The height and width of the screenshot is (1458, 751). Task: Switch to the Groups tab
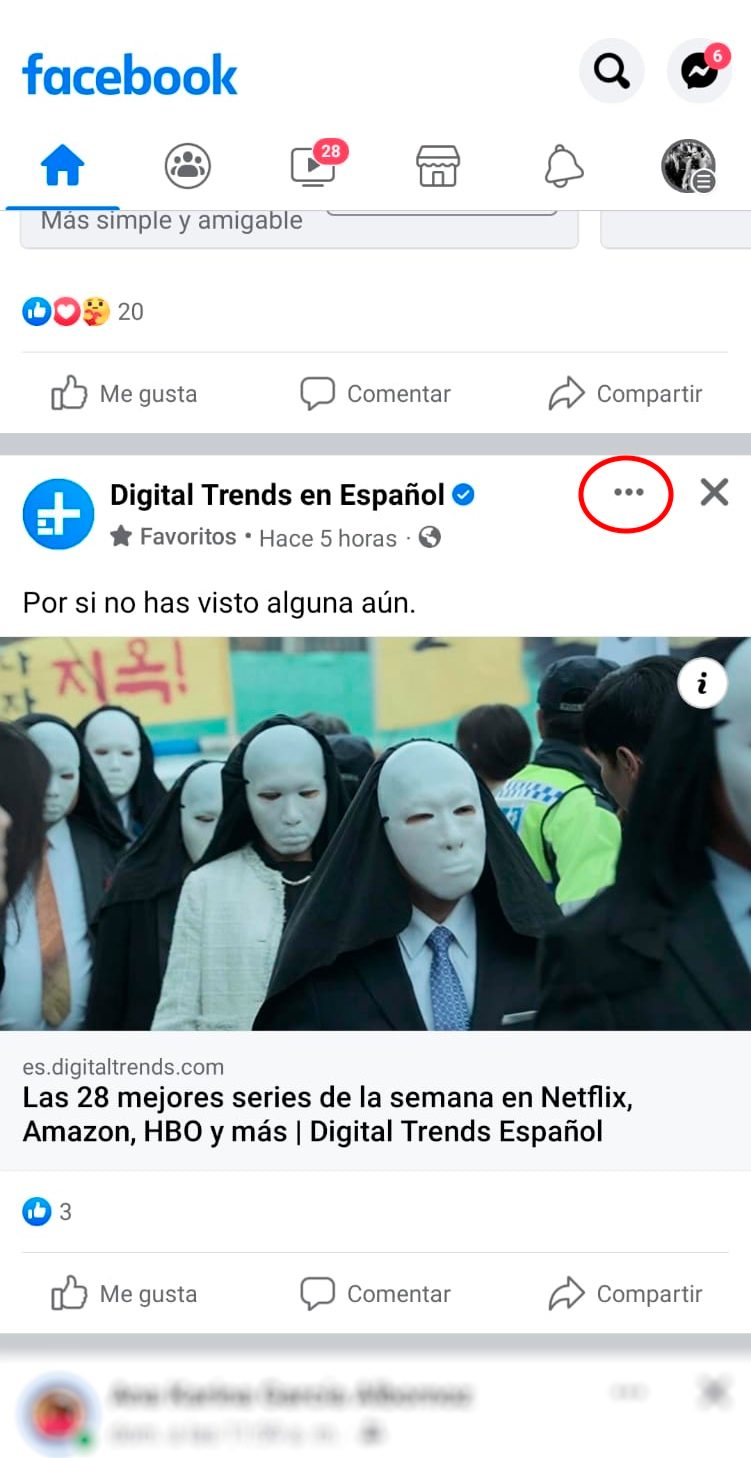[x=188, y=166]
